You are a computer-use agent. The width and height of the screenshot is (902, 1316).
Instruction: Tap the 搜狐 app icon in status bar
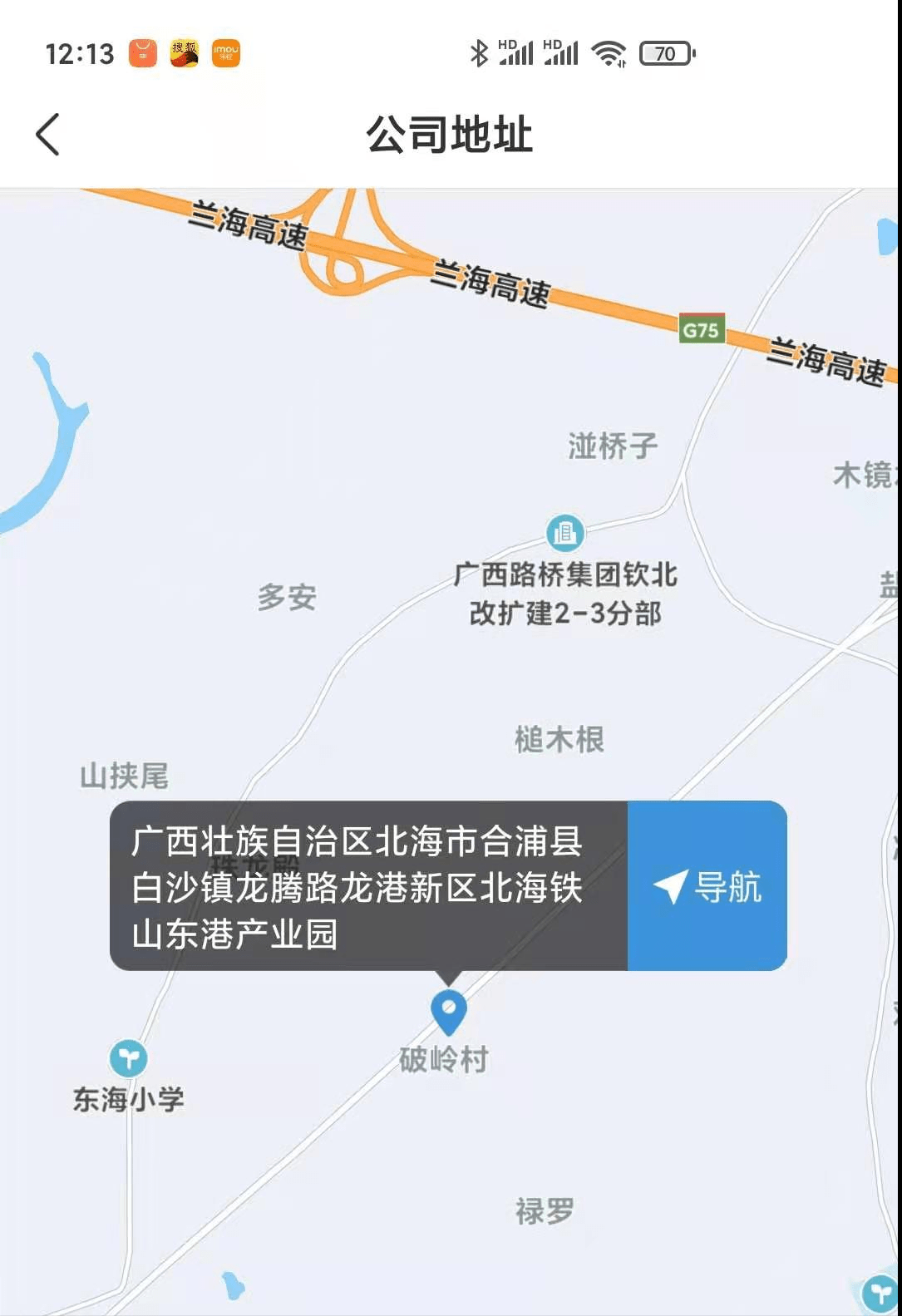coord(183,53)
